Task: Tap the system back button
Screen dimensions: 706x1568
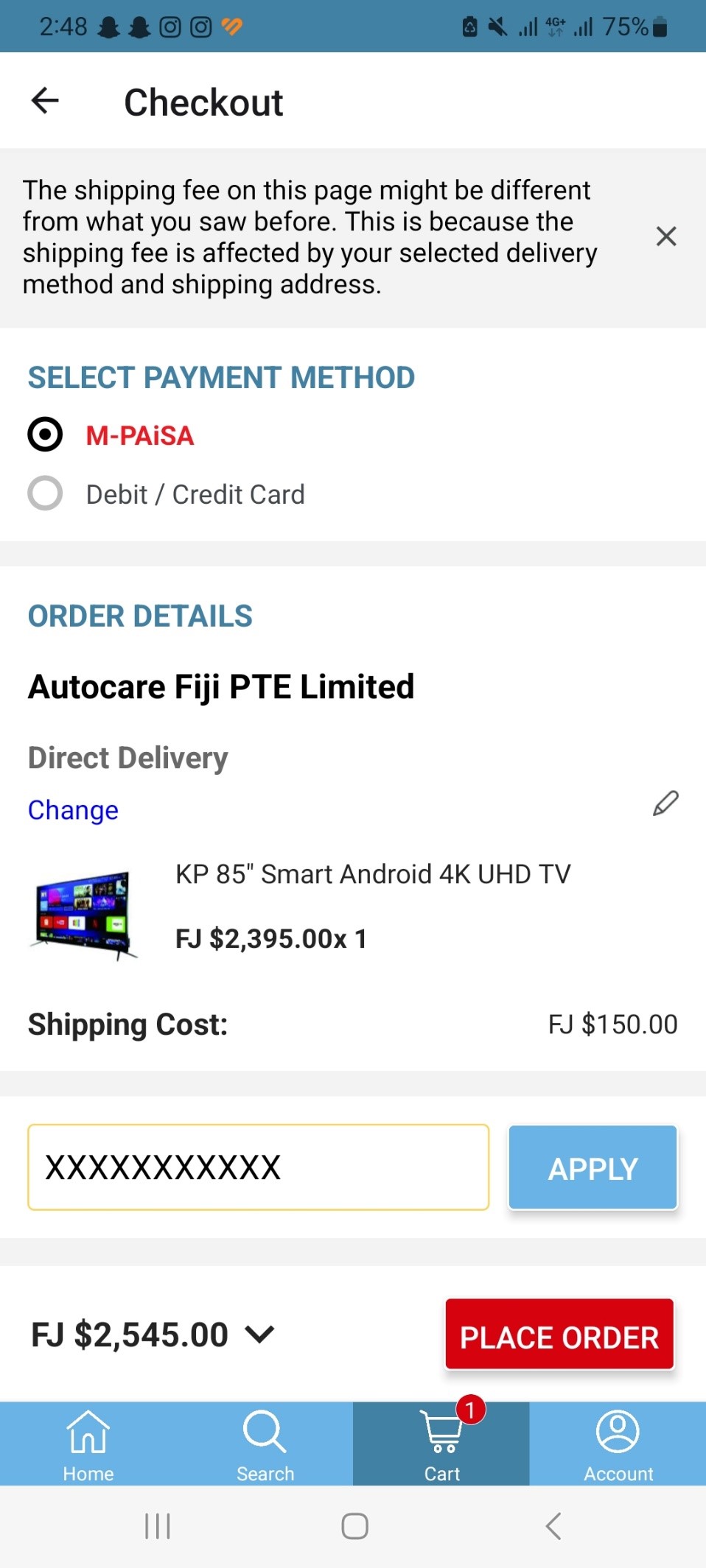Action: (x=553, y=1526)
